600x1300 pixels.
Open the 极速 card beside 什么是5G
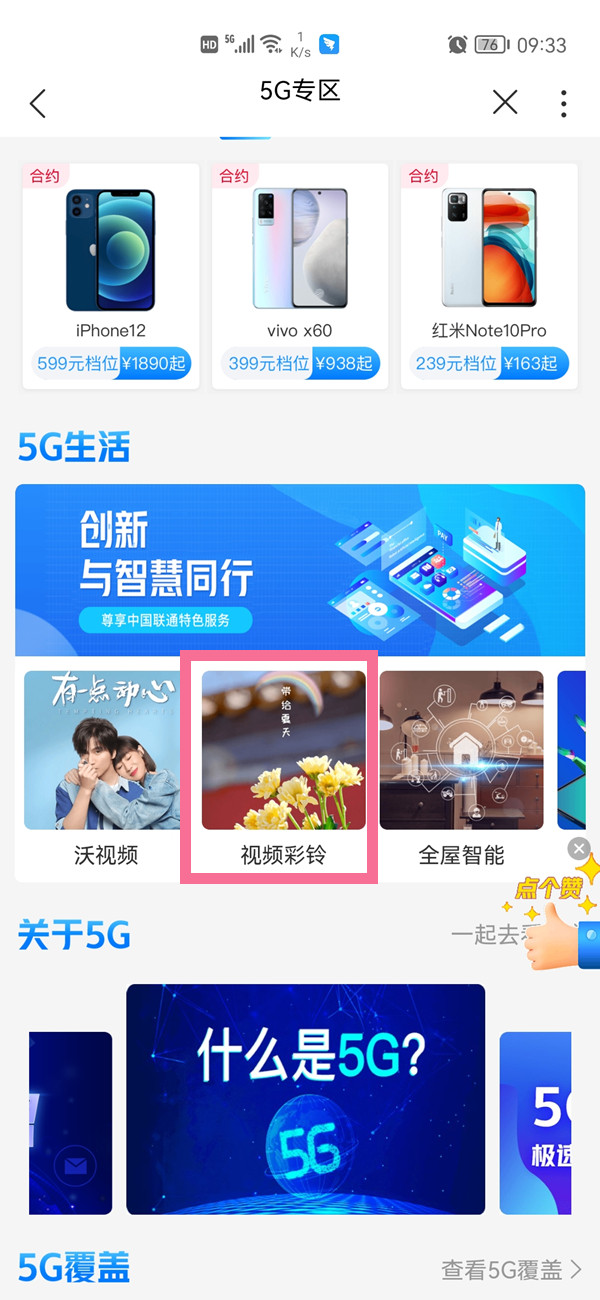point(550,1120)
